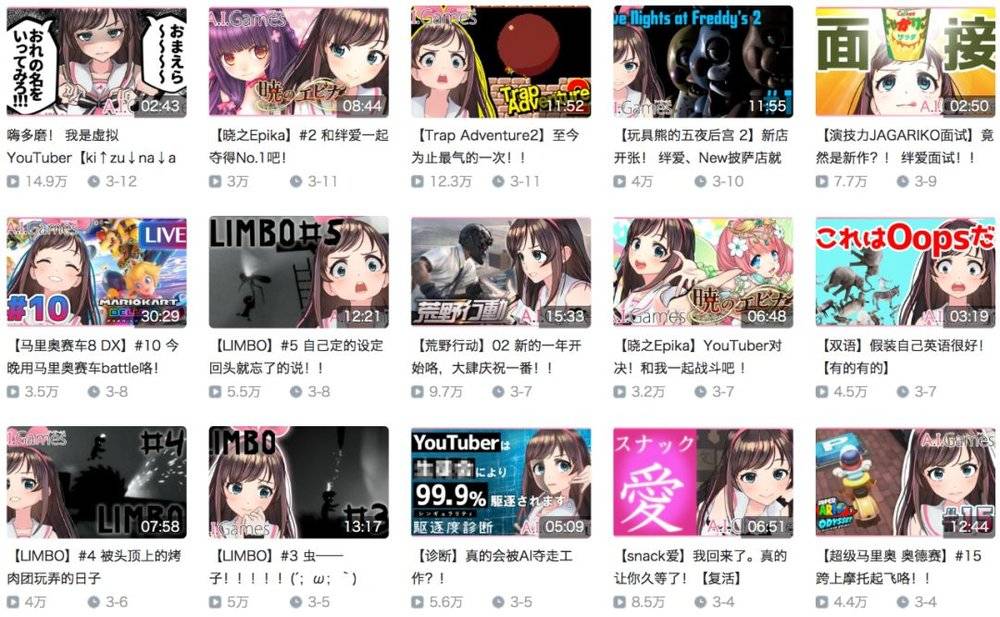Open the 诊断 AI夺走工作 video

pyautogui.click(x=500, y=481)
